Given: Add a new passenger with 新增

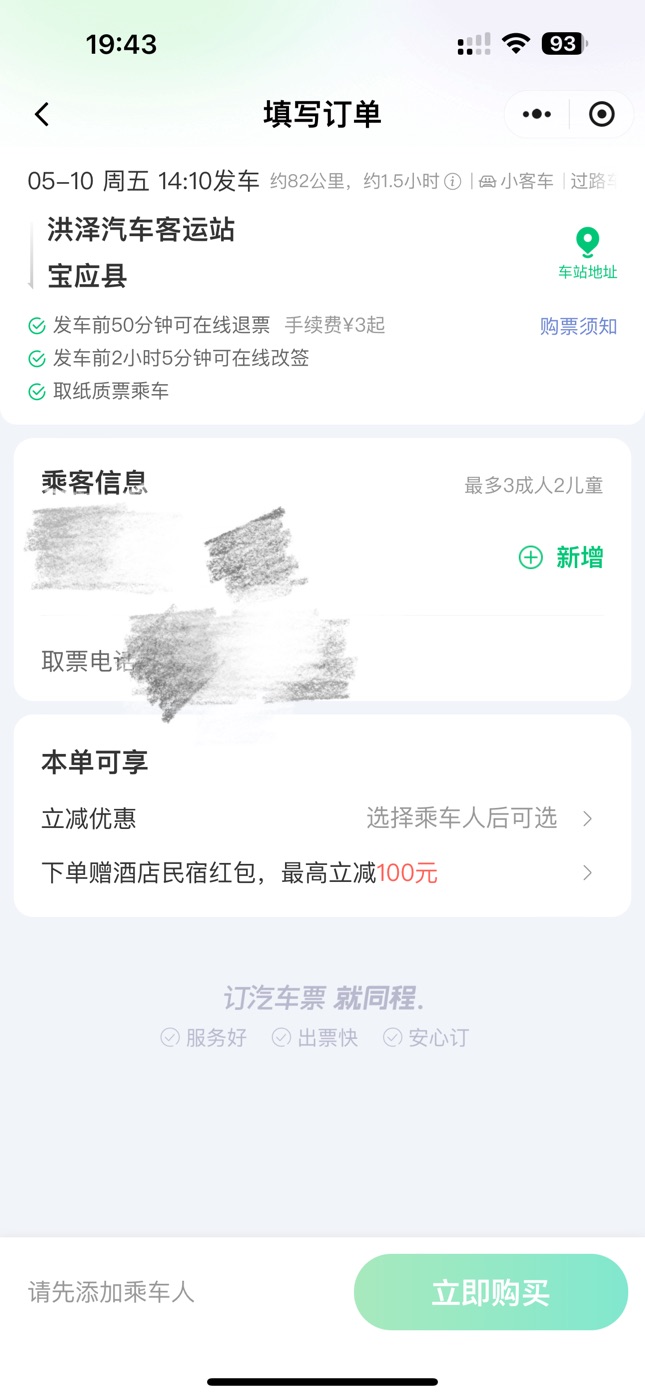Looking at the screenshot, I should [561, 557].
